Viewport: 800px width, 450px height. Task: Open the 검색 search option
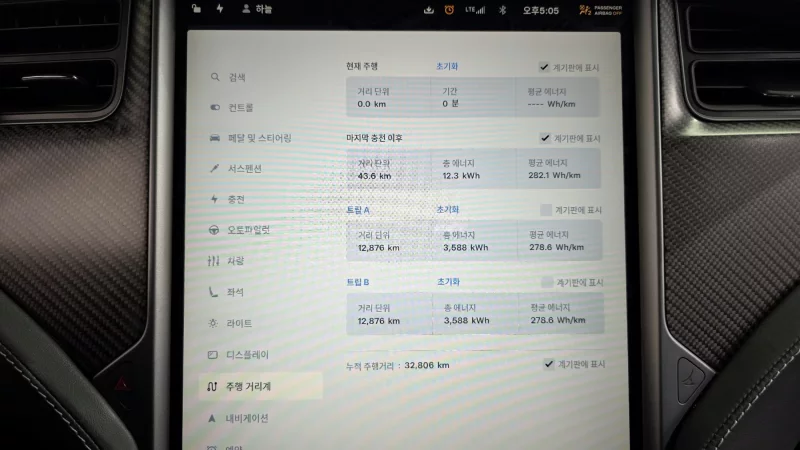[237, 77]
